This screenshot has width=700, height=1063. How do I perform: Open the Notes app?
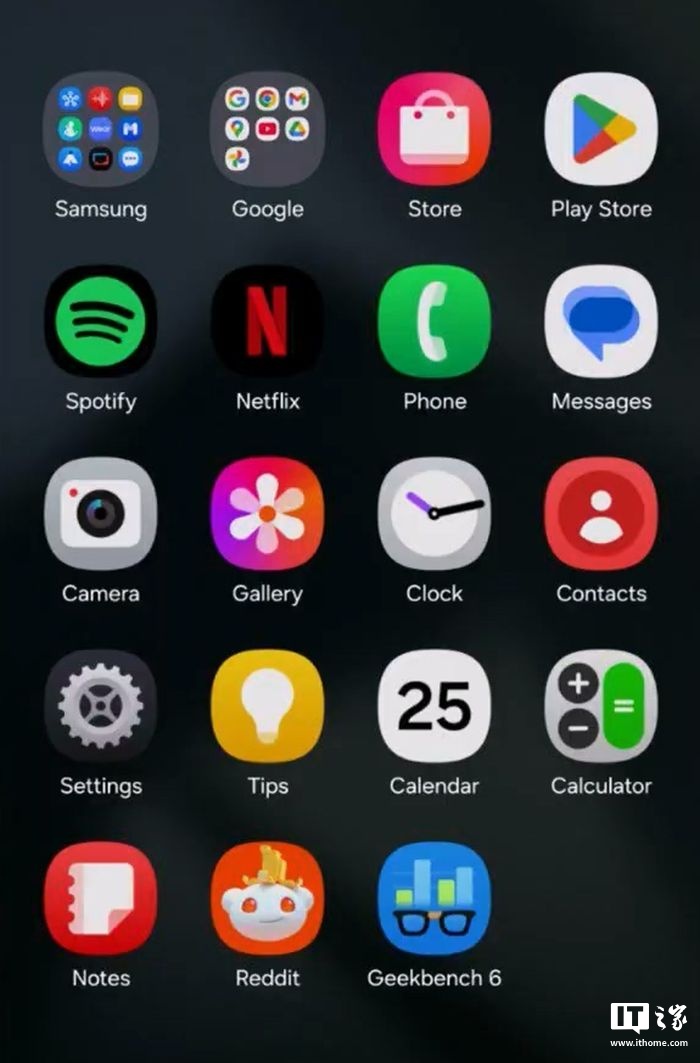coord(100,898)
